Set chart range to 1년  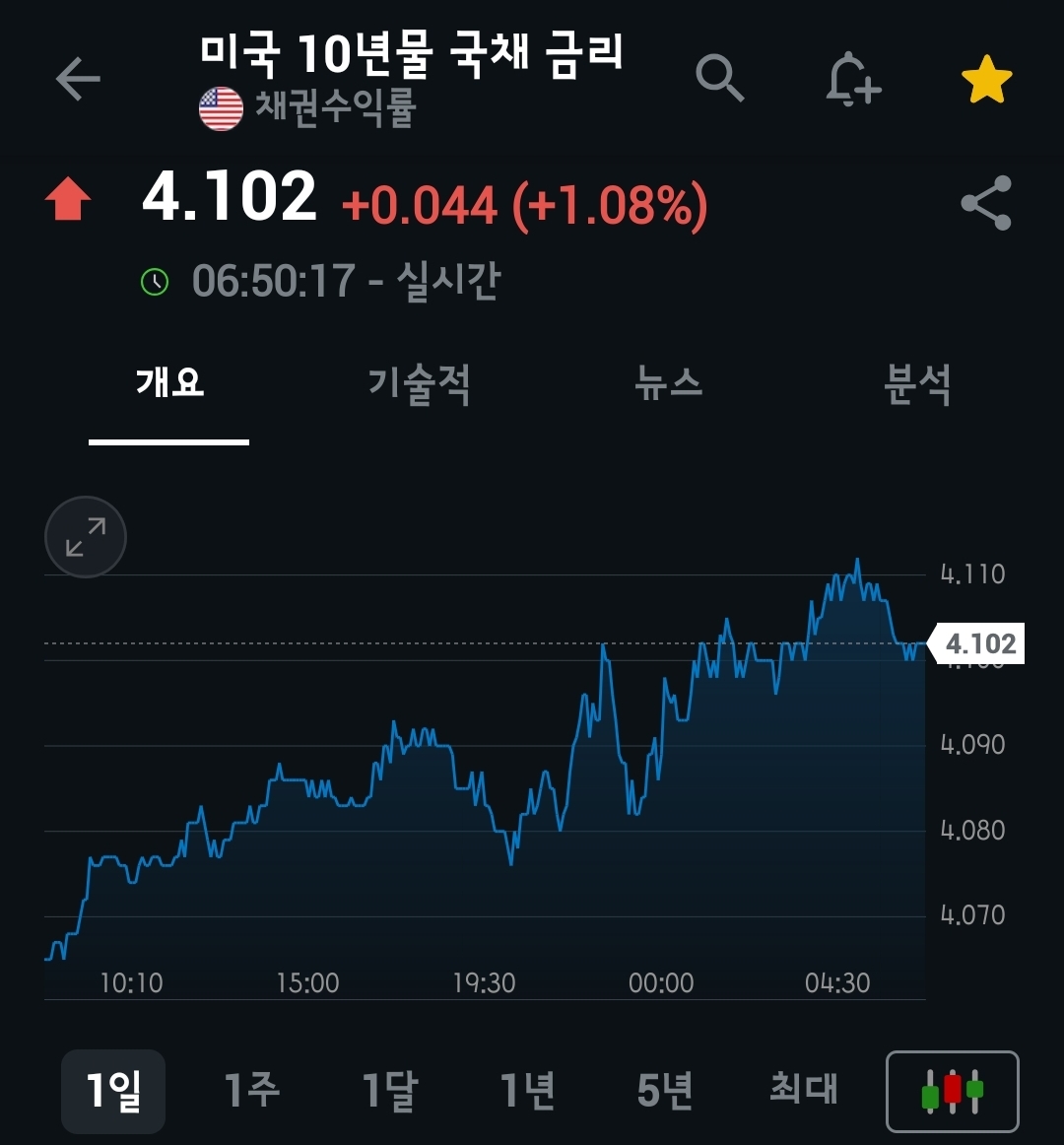point(527,1091)
